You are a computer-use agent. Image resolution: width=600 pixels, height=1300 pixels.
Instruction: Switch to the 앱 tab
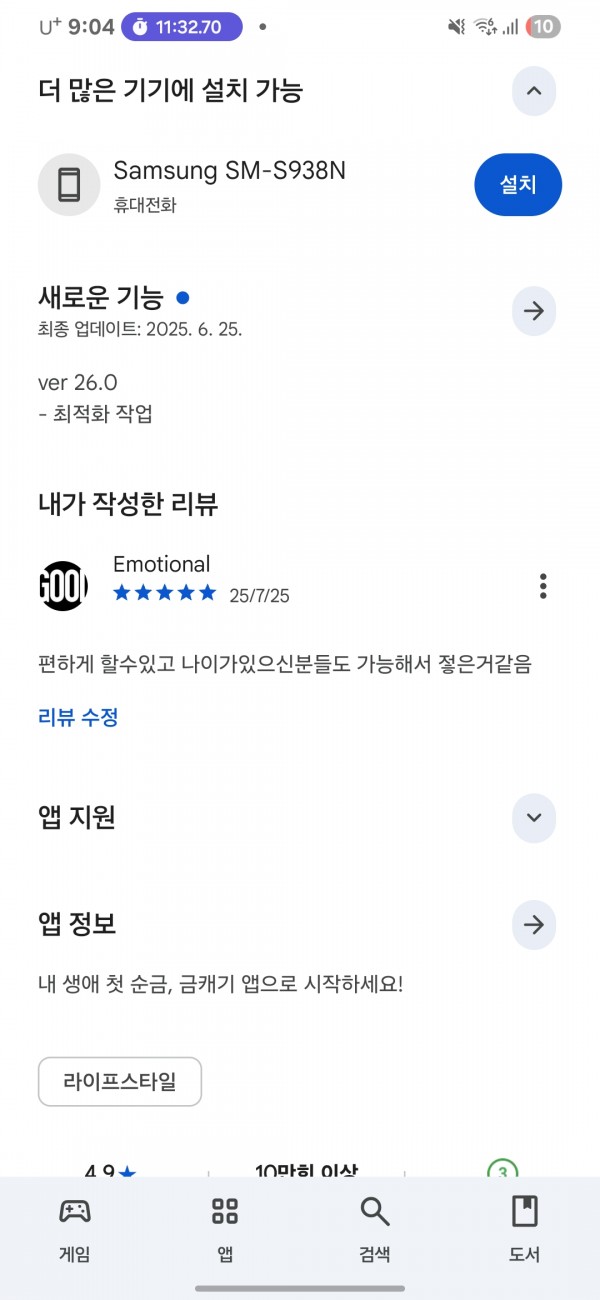click(x=225, y=1230)
